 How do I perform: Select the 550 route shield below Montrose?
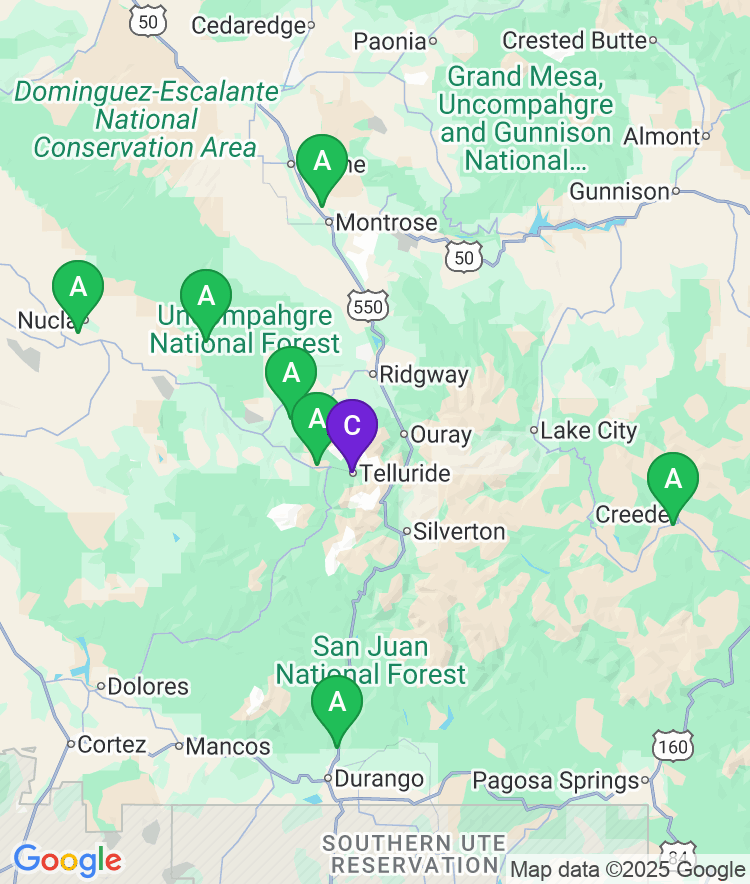click(369, 306)
